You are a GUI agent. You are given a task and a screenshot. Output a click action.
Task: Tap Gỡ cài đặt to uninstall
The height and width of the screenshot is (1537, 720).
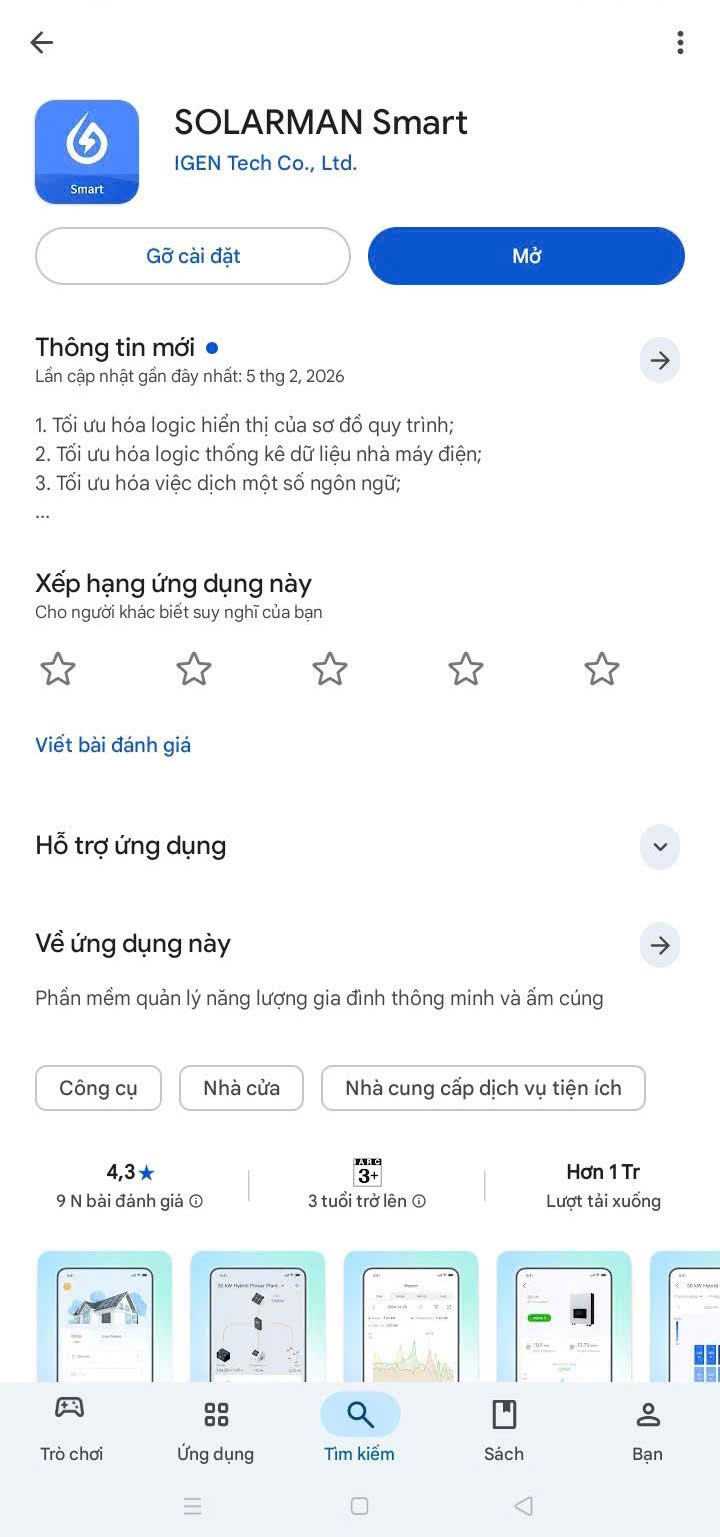tap(193, 256)
